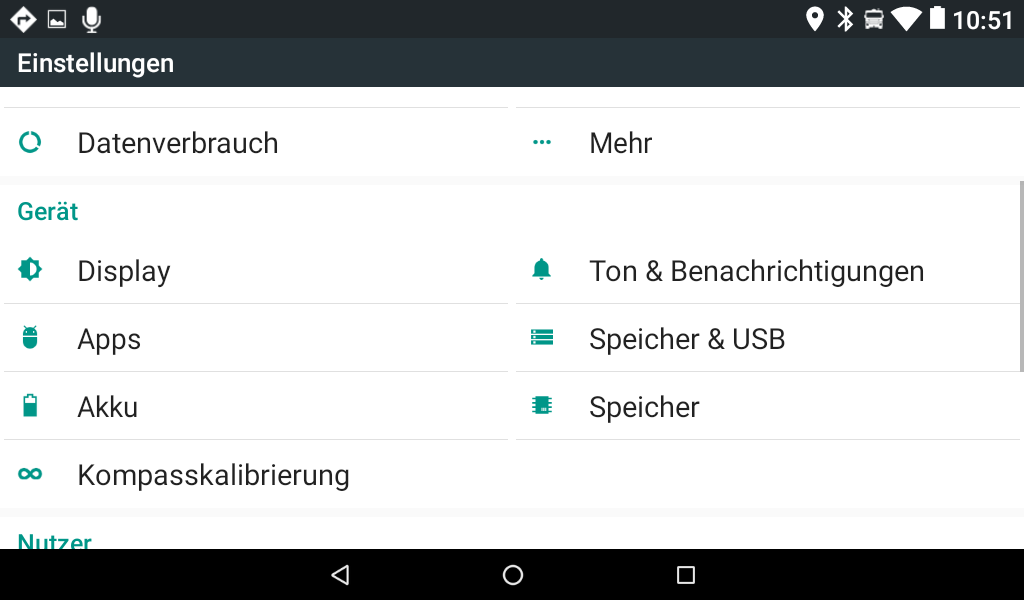The image size is (1024, 600).
Task: Go to the home screen
Action: (513, 575)
